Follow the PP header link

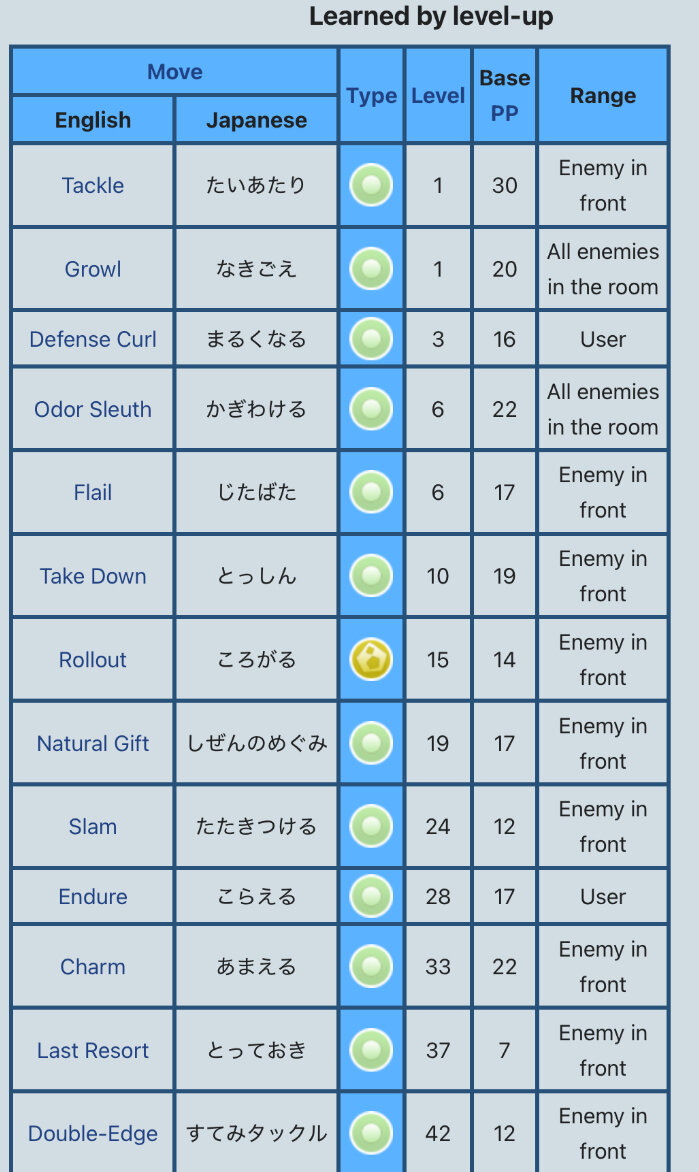(x=505, y=113)
